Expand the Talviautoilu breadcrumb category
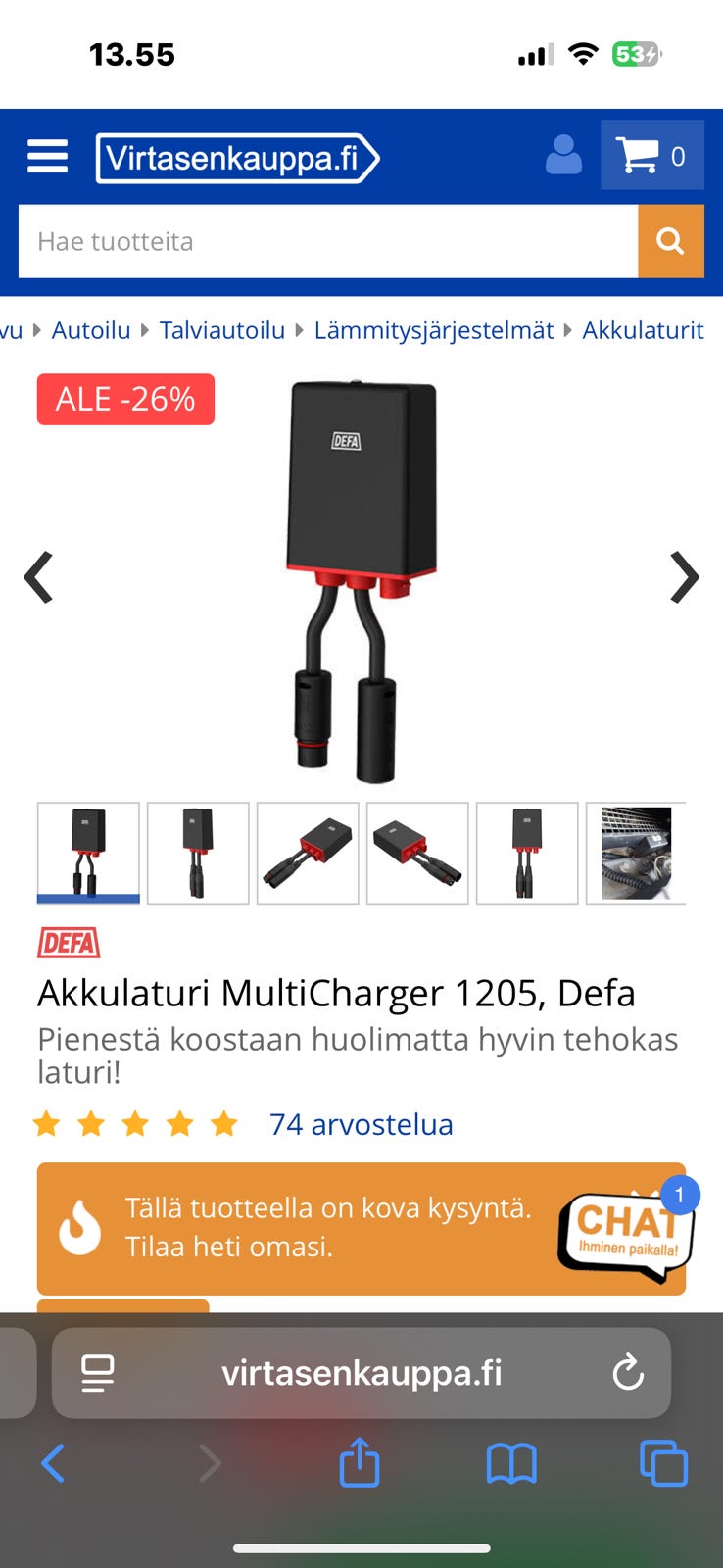Viewport: 723px width, 1568px height. coord(222,330)
